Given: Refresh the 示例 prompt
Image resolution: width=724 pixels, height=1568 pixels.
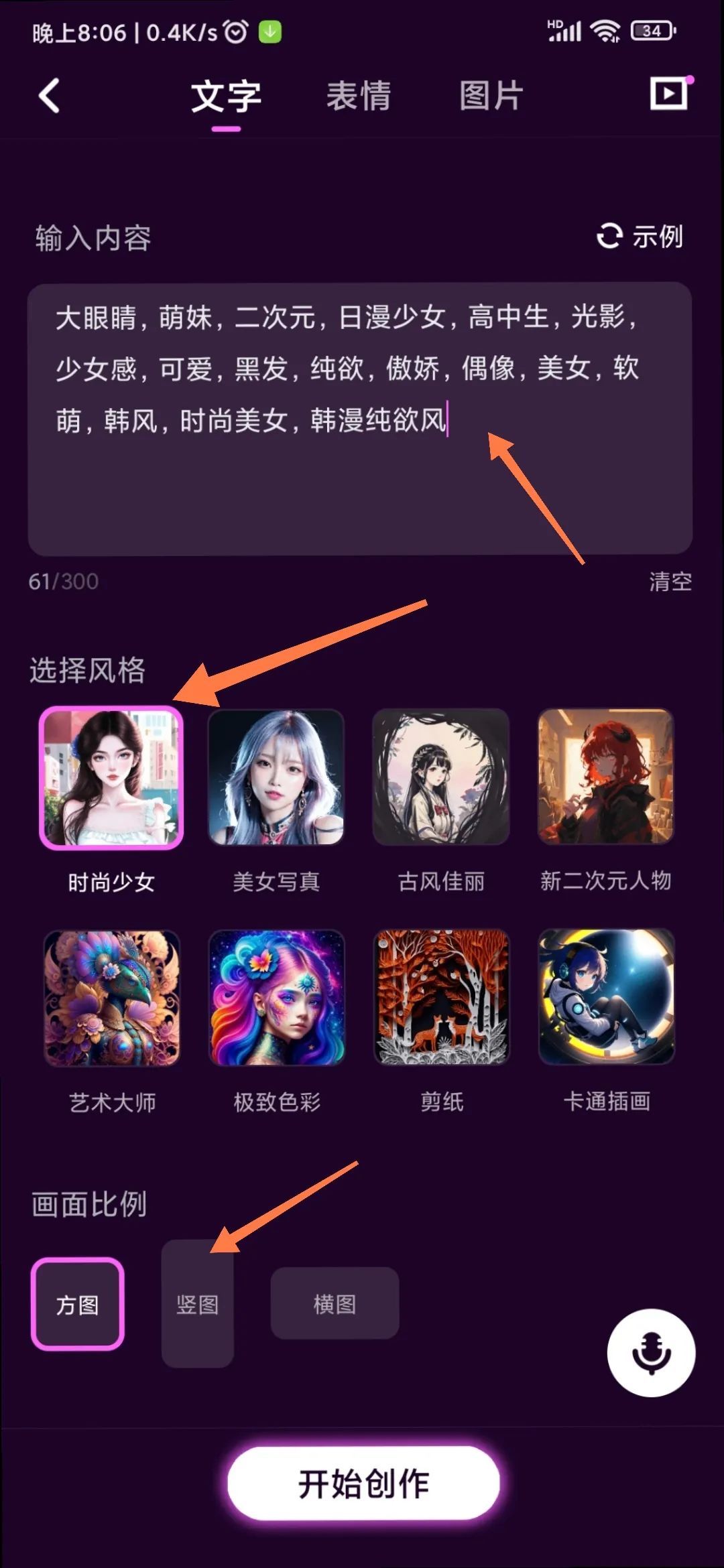Looking at the screenshot, I should coord(640,237).
